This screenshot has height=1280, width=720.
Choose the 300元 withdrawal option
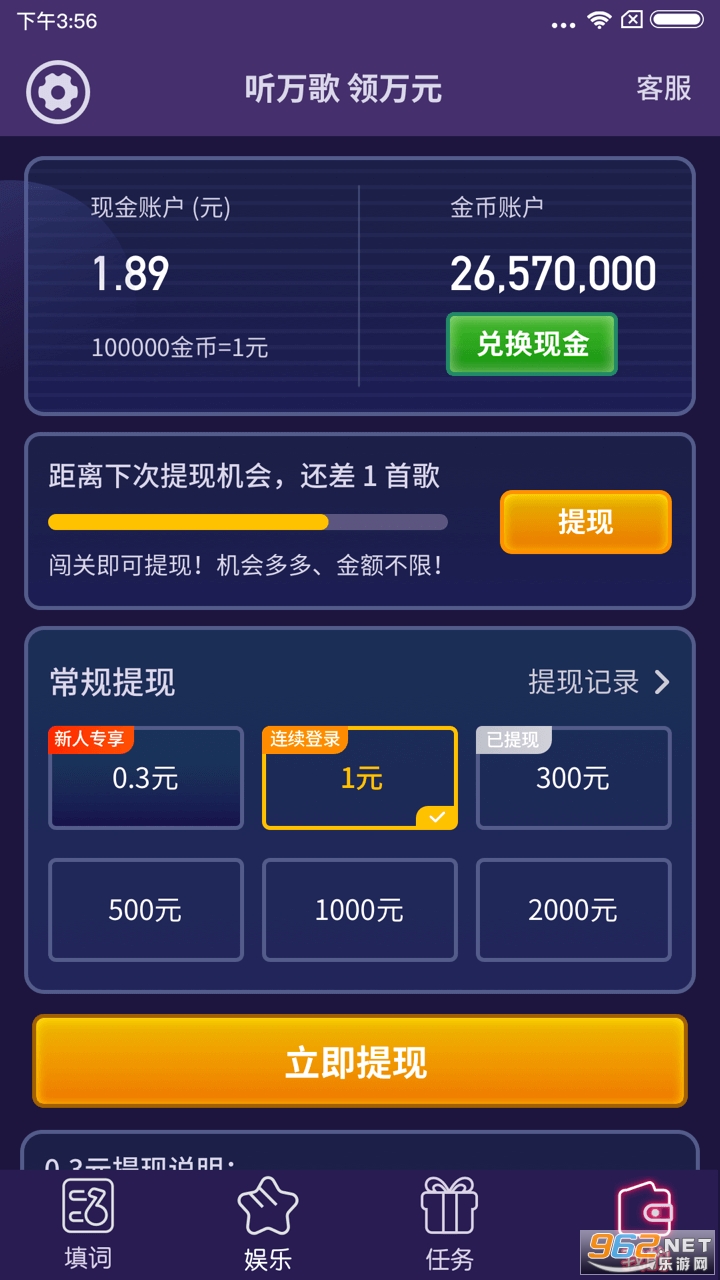pyautogui.click(x=573, y=778)
